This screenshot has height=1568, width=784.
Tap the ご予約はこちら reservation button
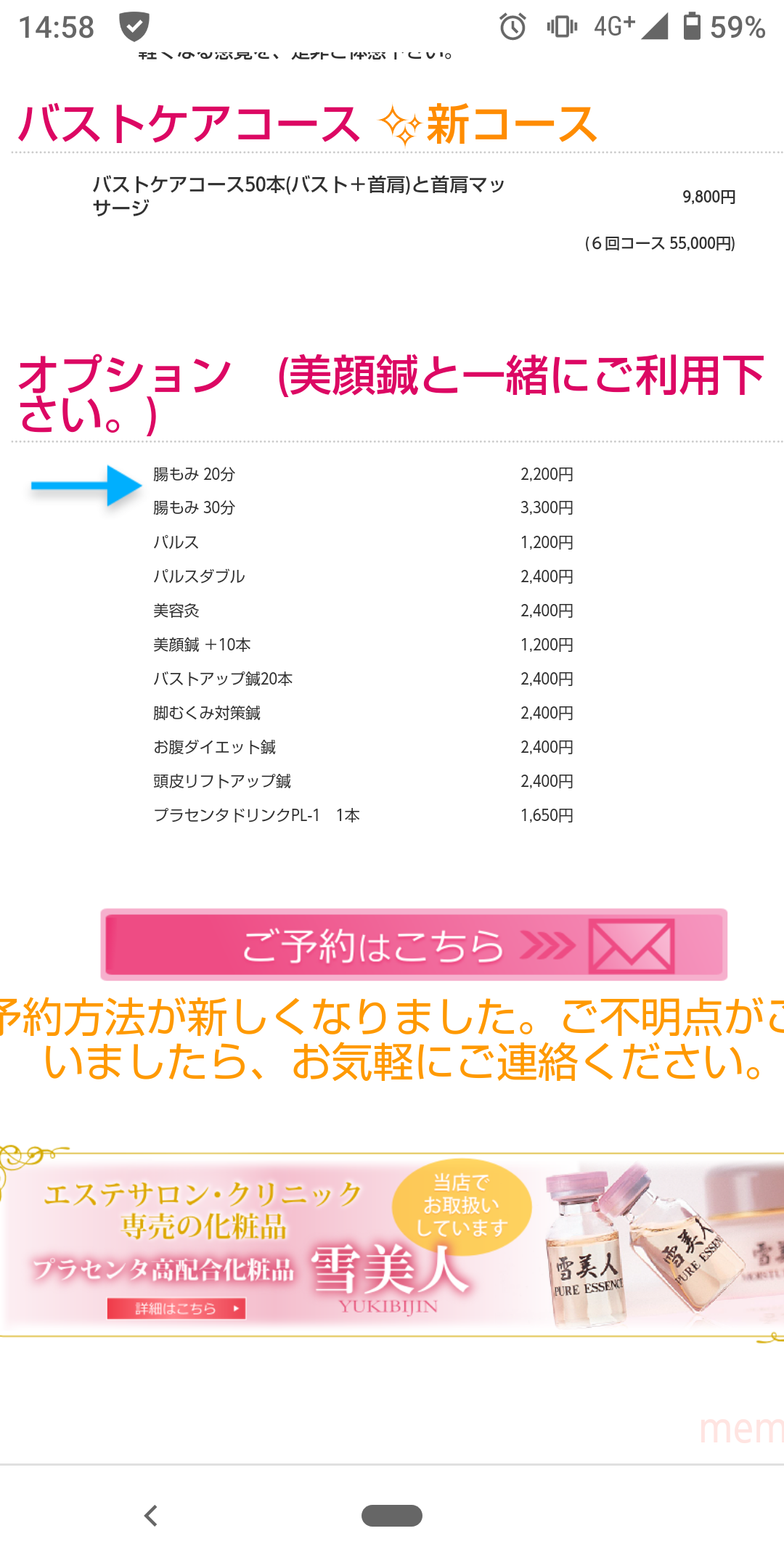[414, 944]
